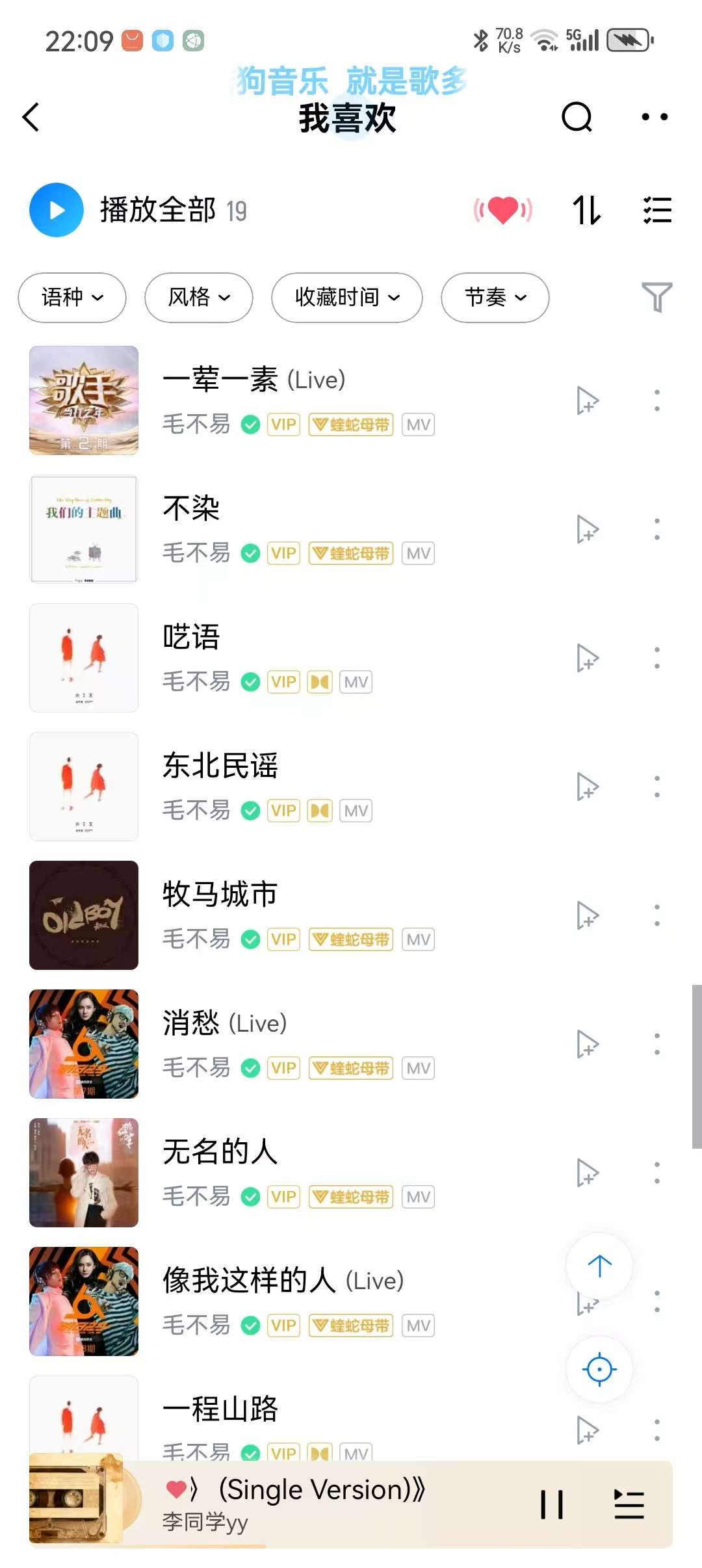Locate the currently playing song
The height and width of the screenshot is (1568, 702).
(x=599, y=1370)
